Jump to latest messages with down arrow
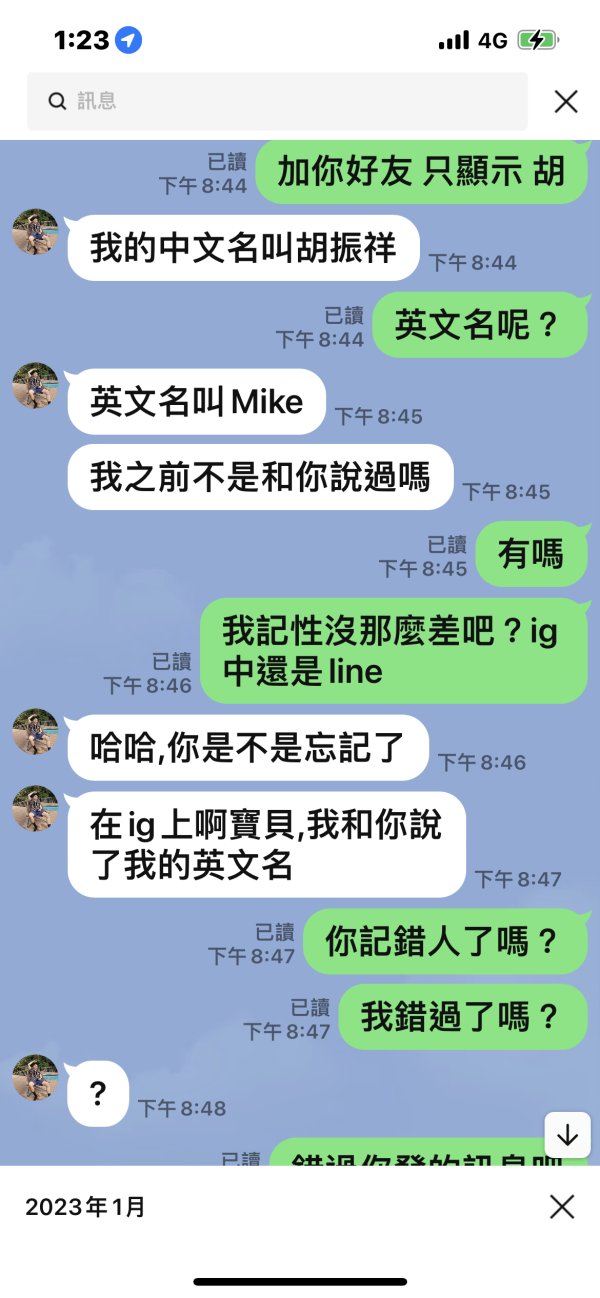600x1298 pixels. click(x=567, y=1135)
